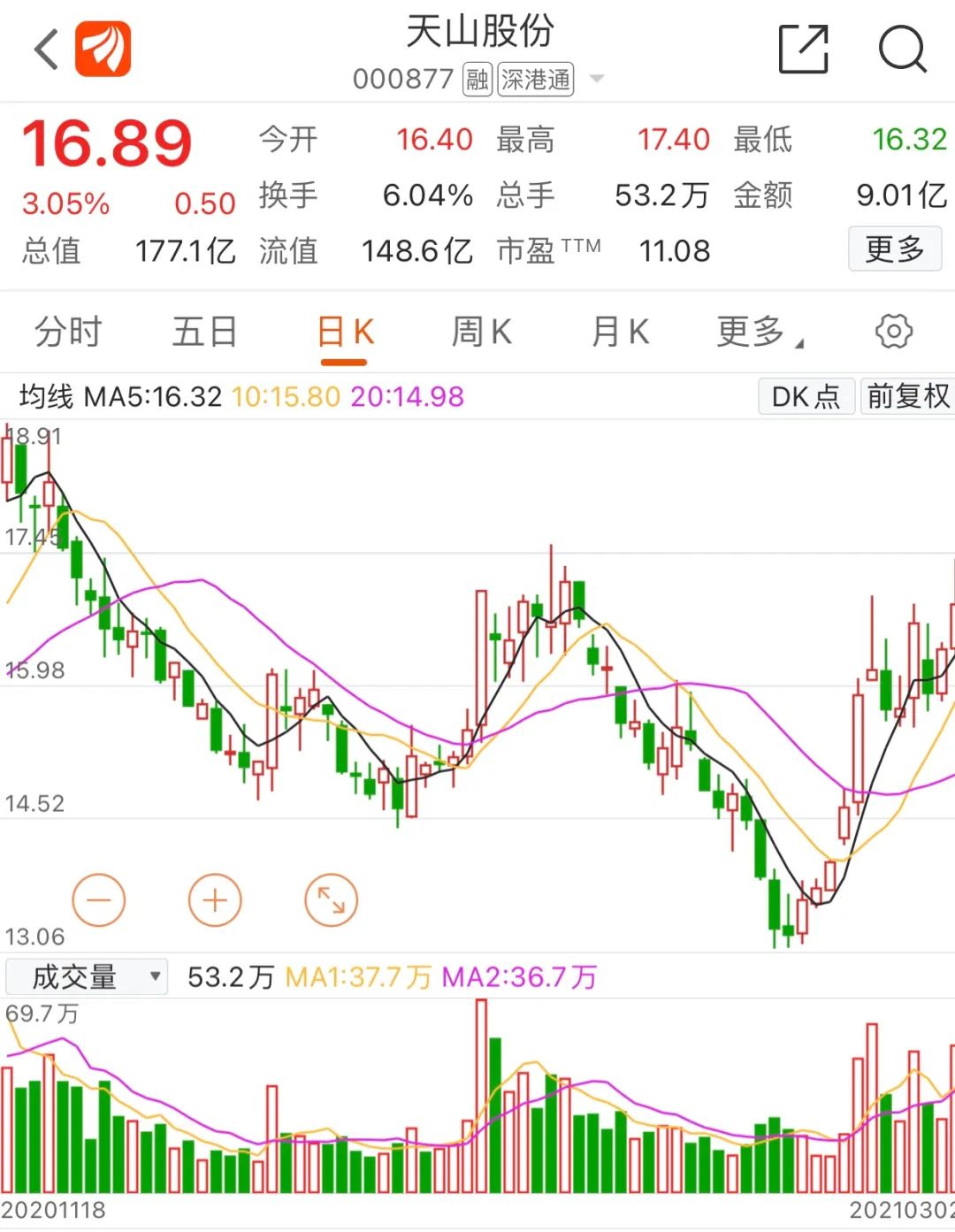Viewport: 955px width, 1232px height.
Task: Expand chart to fullscreen
Action: (x=331, y=900)
